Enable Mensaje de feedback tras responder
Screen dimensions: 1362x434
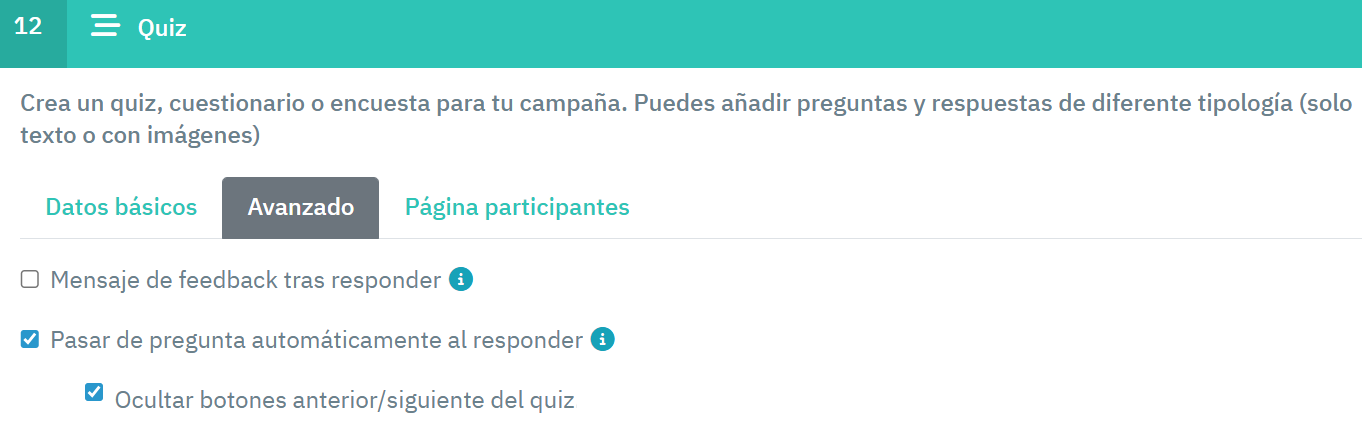(30, 280)
